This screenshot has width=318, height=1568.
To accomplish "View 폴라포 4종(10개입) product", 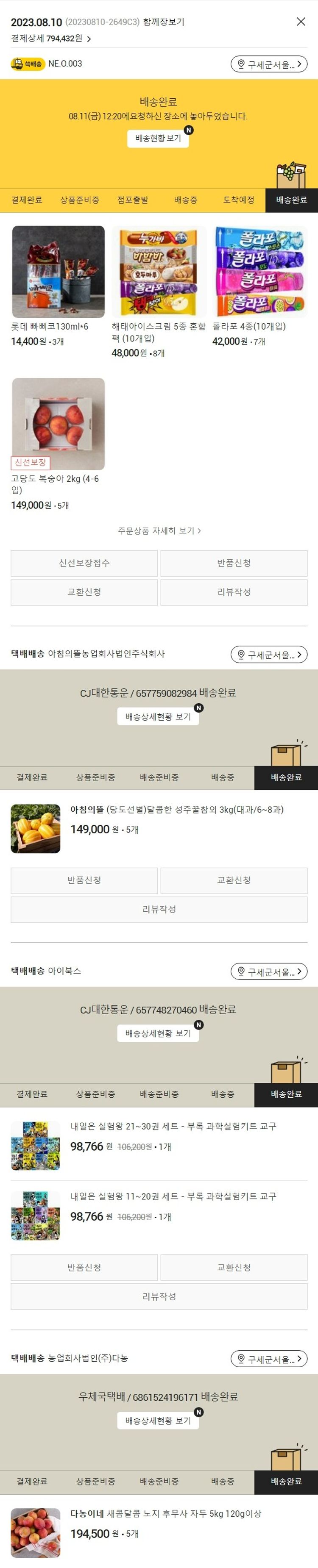I will 260,272.
